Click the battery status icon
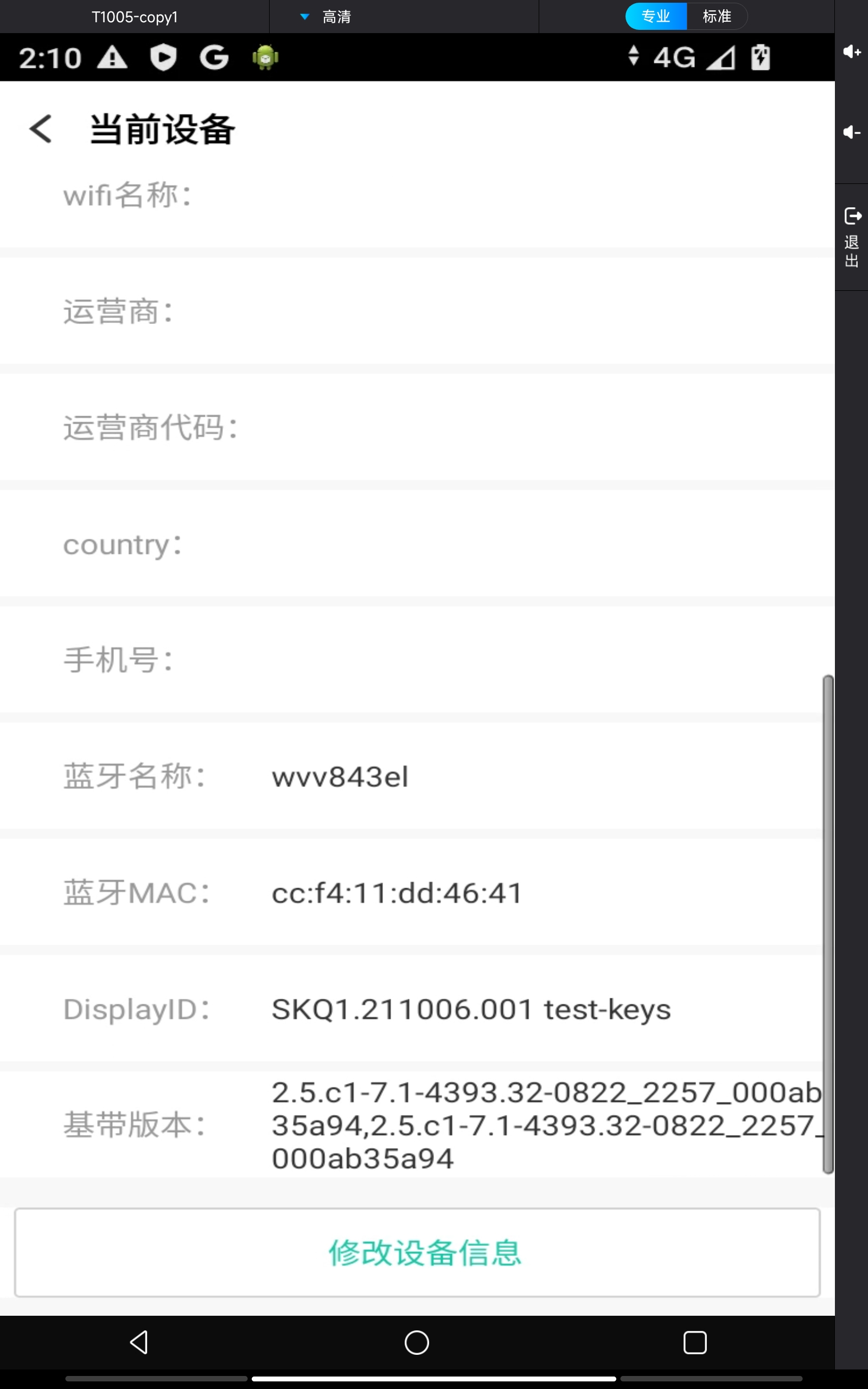Image resolution: width=868 pixels, height=1389 pixels. coord(761,57)
